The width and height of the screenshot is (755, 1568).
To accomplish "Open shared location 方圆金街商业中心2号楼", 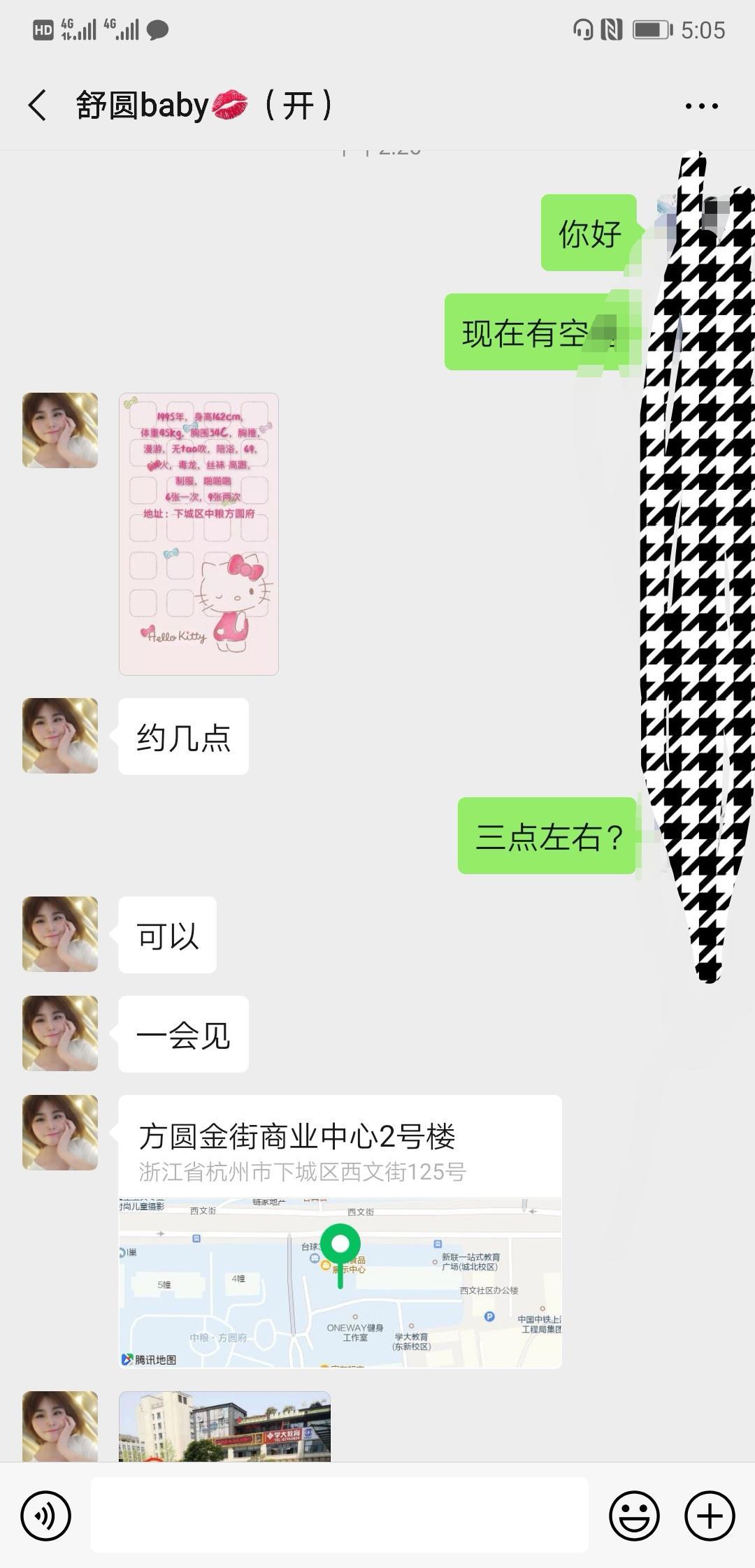I will pyautogui.click(x=340, y=1231).
